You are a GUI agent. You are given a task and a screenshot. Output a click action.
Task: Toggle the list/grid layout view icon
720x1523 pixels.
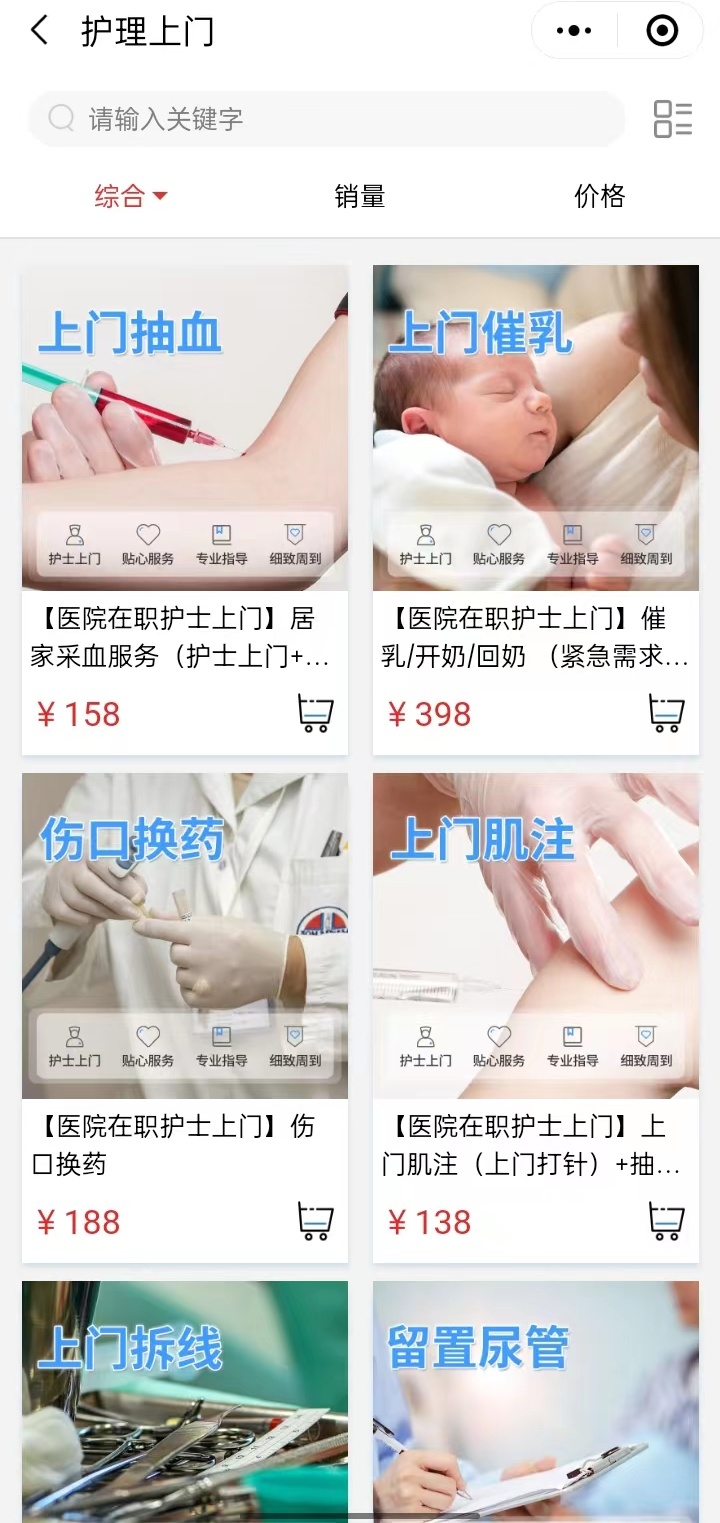[x=673, y=119]
